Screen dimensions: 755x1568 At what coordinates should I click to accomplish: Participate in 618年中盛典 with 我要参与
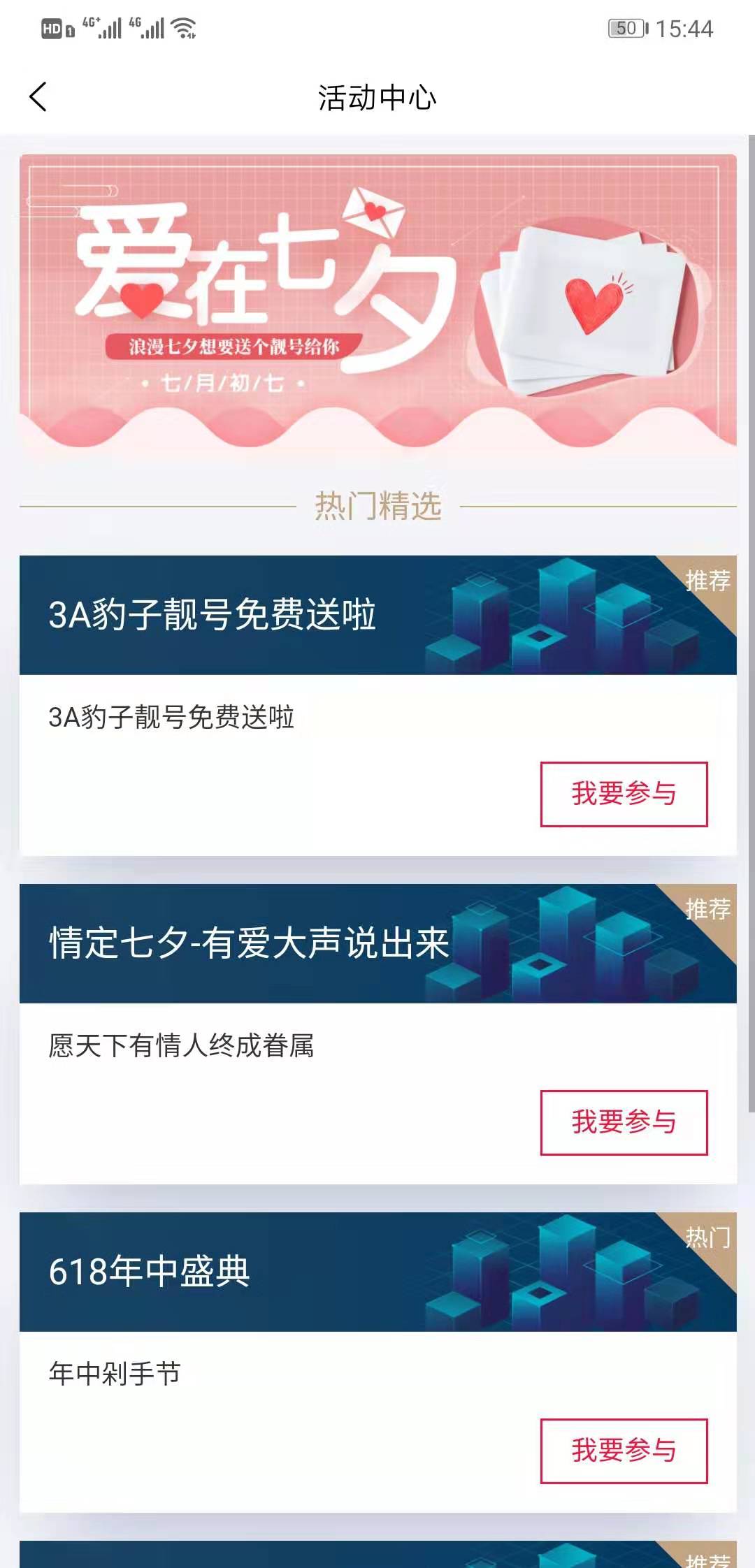624,1451
